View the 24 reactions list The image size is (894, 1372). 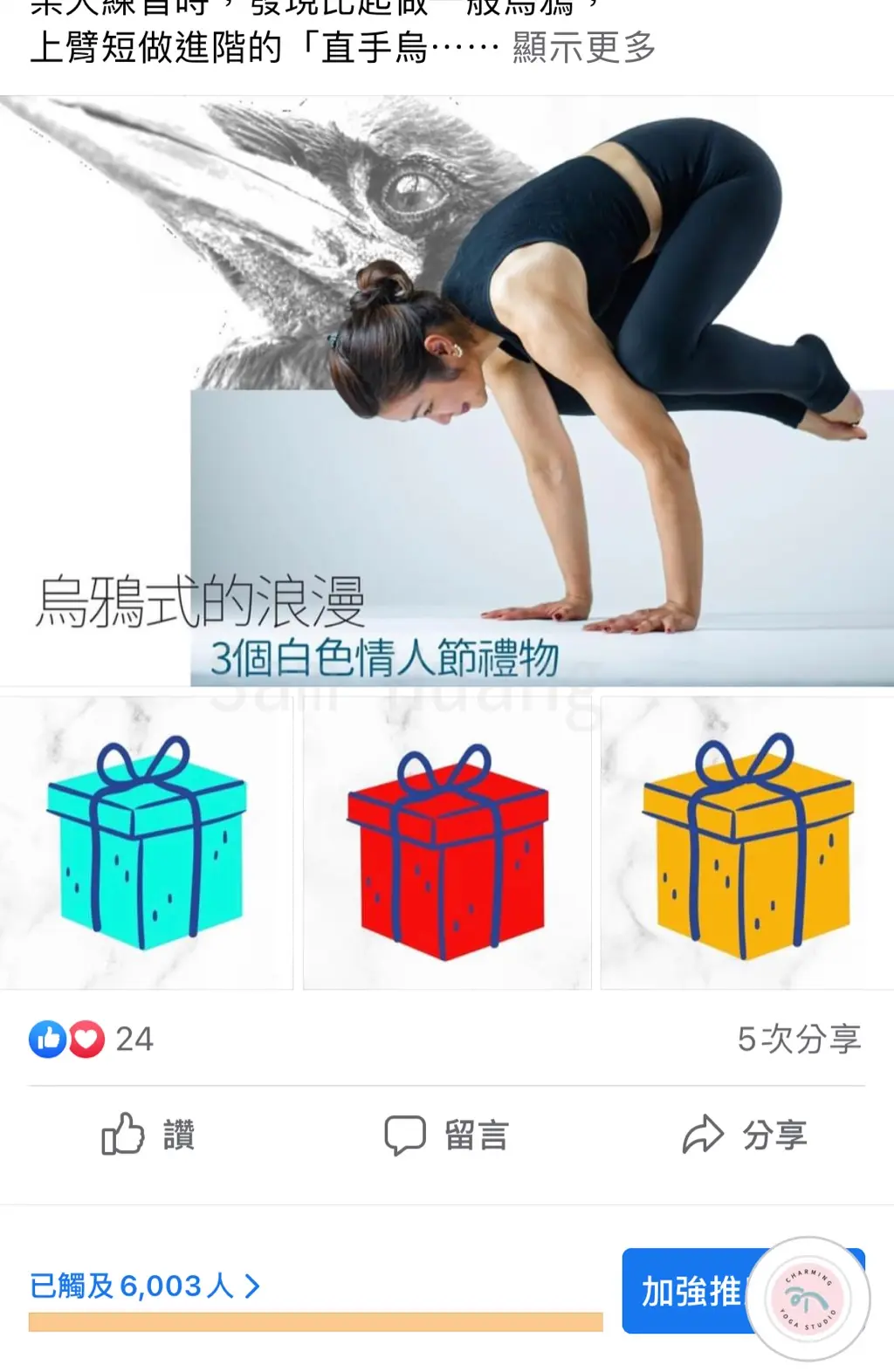[92, 1039]
